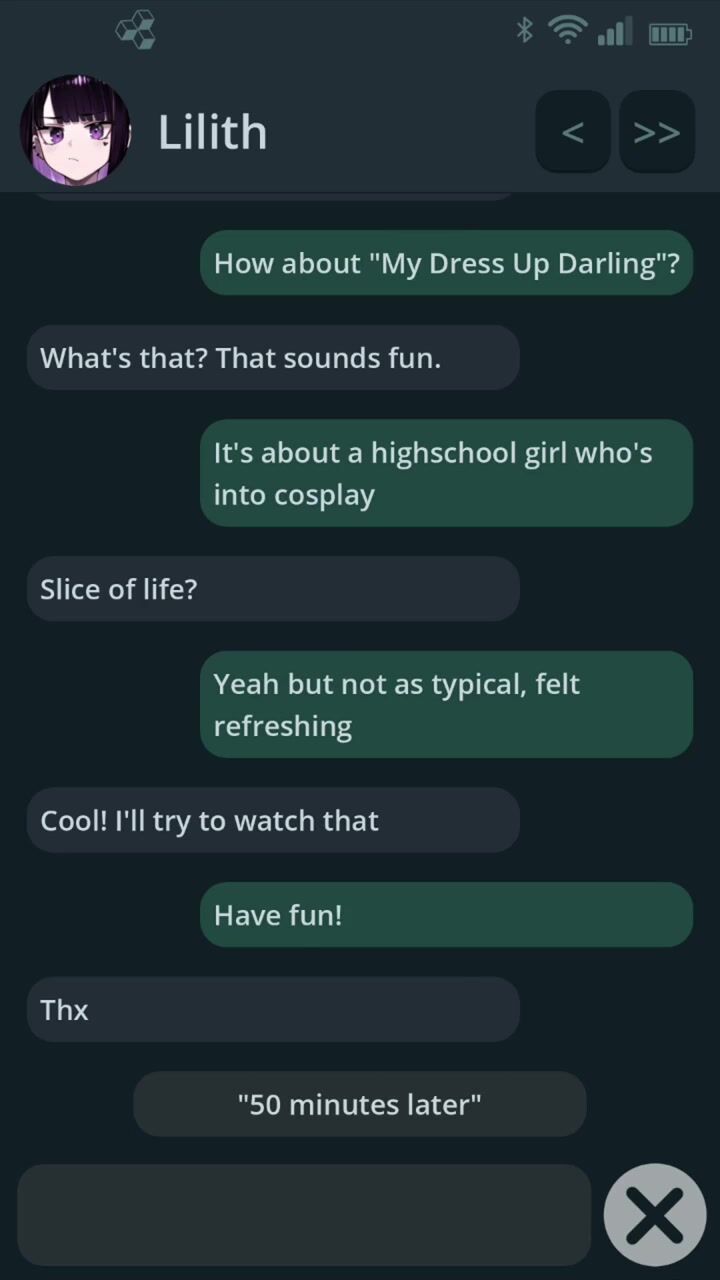Tap the round X close button
Viewport: 720px width, 1280px height.
click(x=655, y=1214)
